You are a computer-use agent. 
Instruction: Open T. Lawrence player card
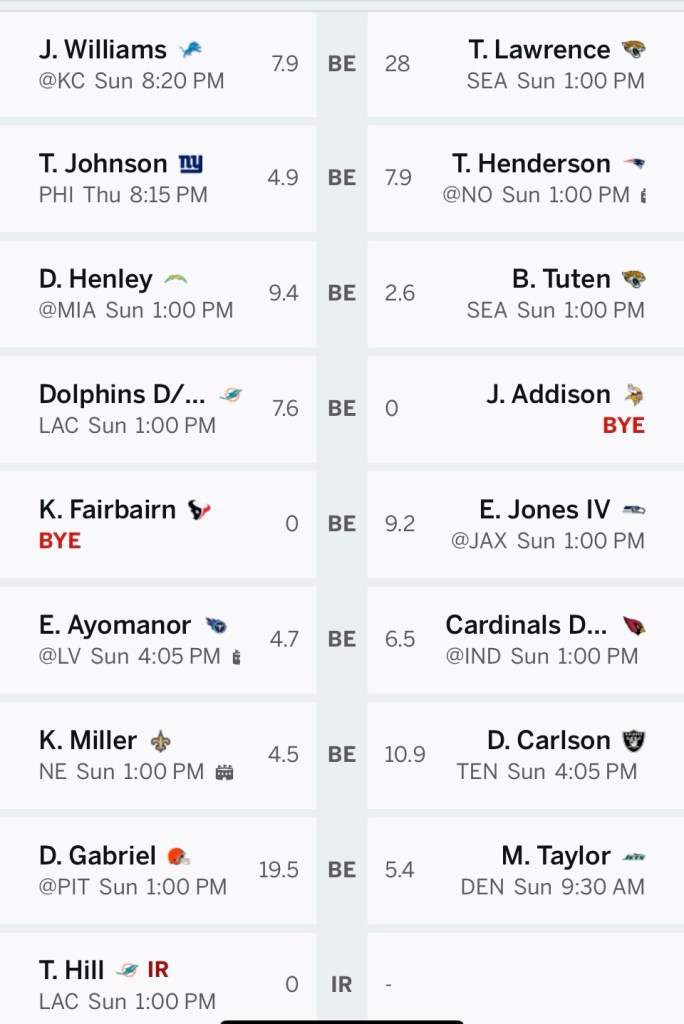pos(539,50)
